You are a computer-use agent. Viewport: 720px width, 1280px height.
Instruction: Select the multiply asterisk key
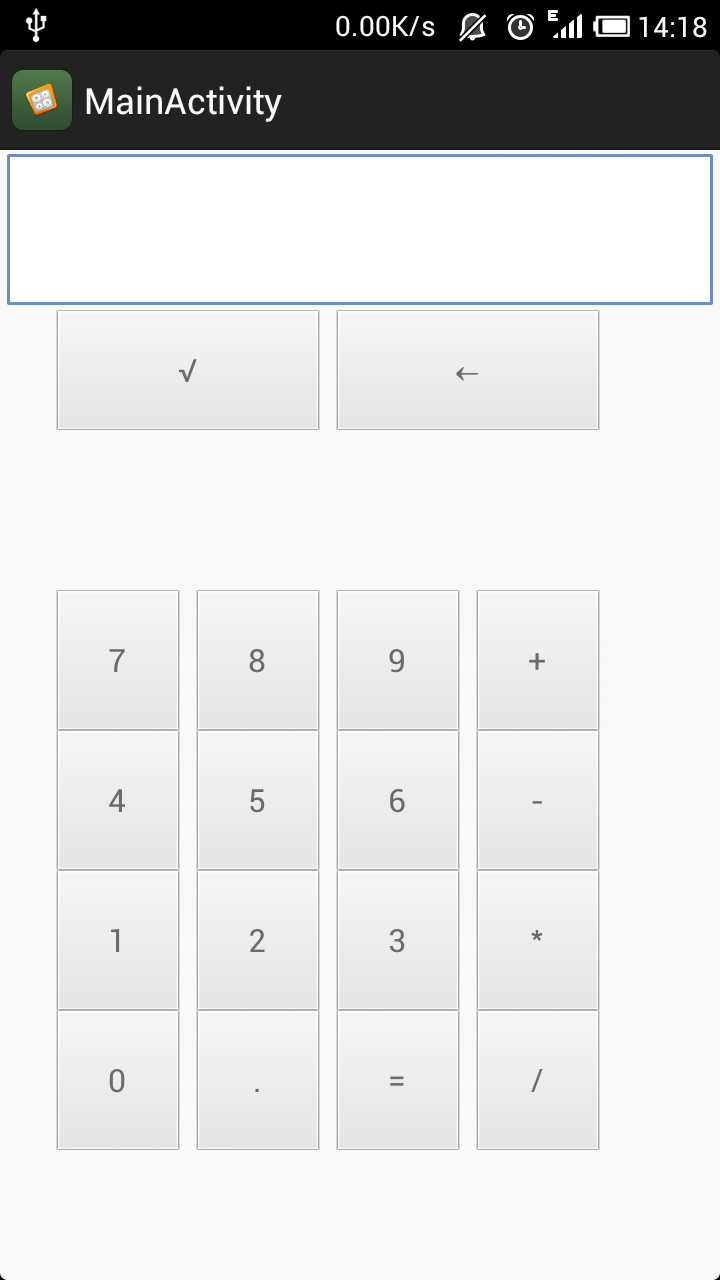click(x=538, y=940)
